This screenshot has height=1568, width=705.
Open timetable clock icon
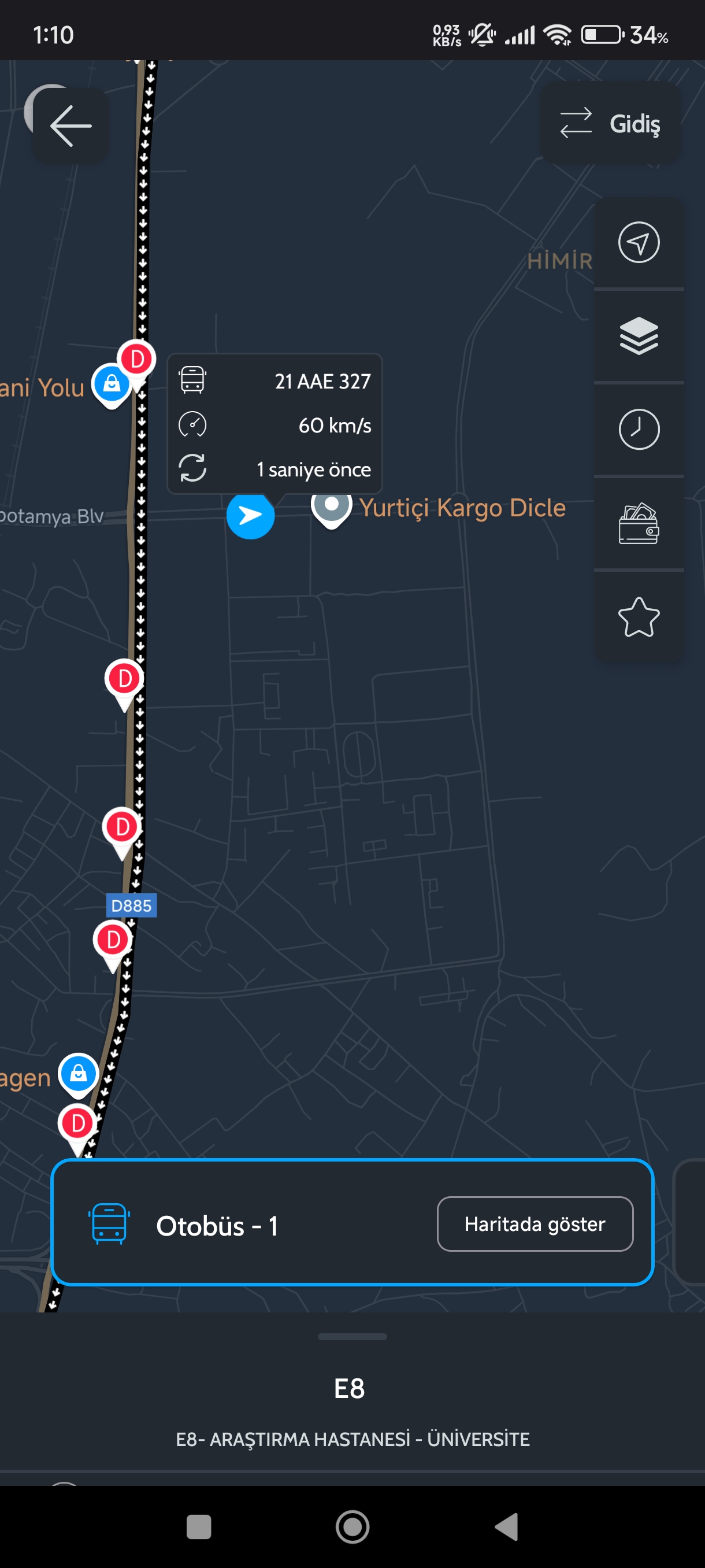pos(639,430)
